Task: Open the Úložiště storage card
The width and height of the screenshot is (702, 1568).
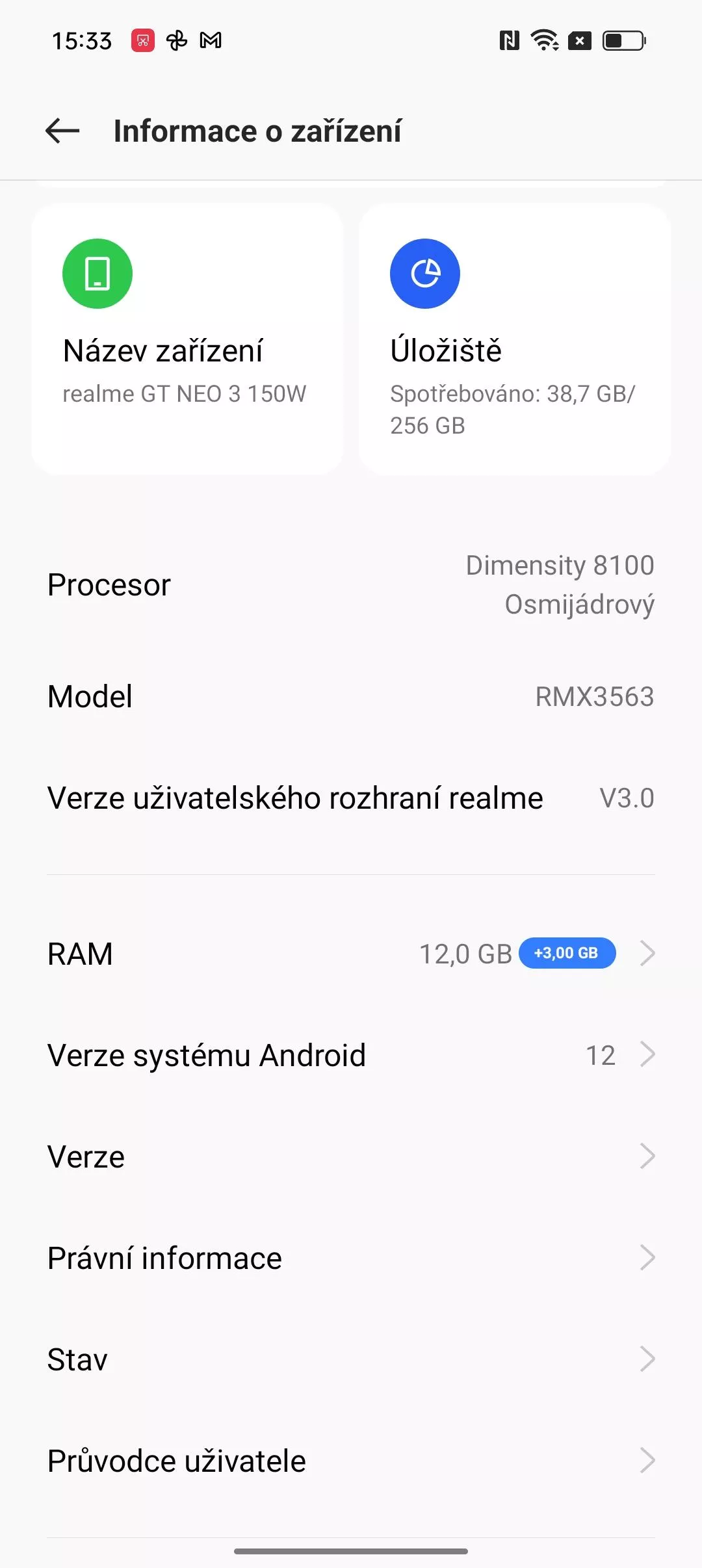Action: 515,339
